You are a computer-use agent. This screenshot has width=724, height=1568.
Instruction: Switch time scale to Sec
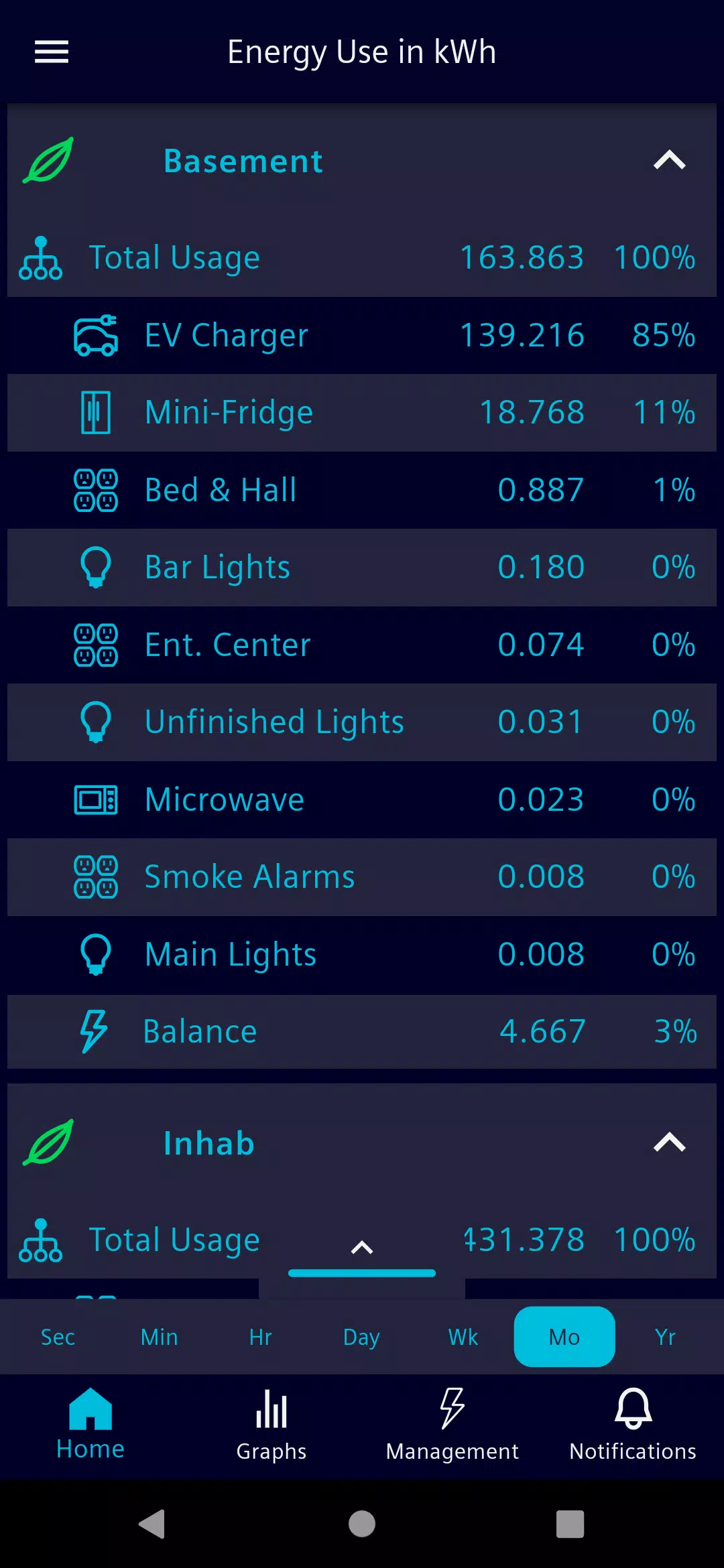pos(58,1337)
